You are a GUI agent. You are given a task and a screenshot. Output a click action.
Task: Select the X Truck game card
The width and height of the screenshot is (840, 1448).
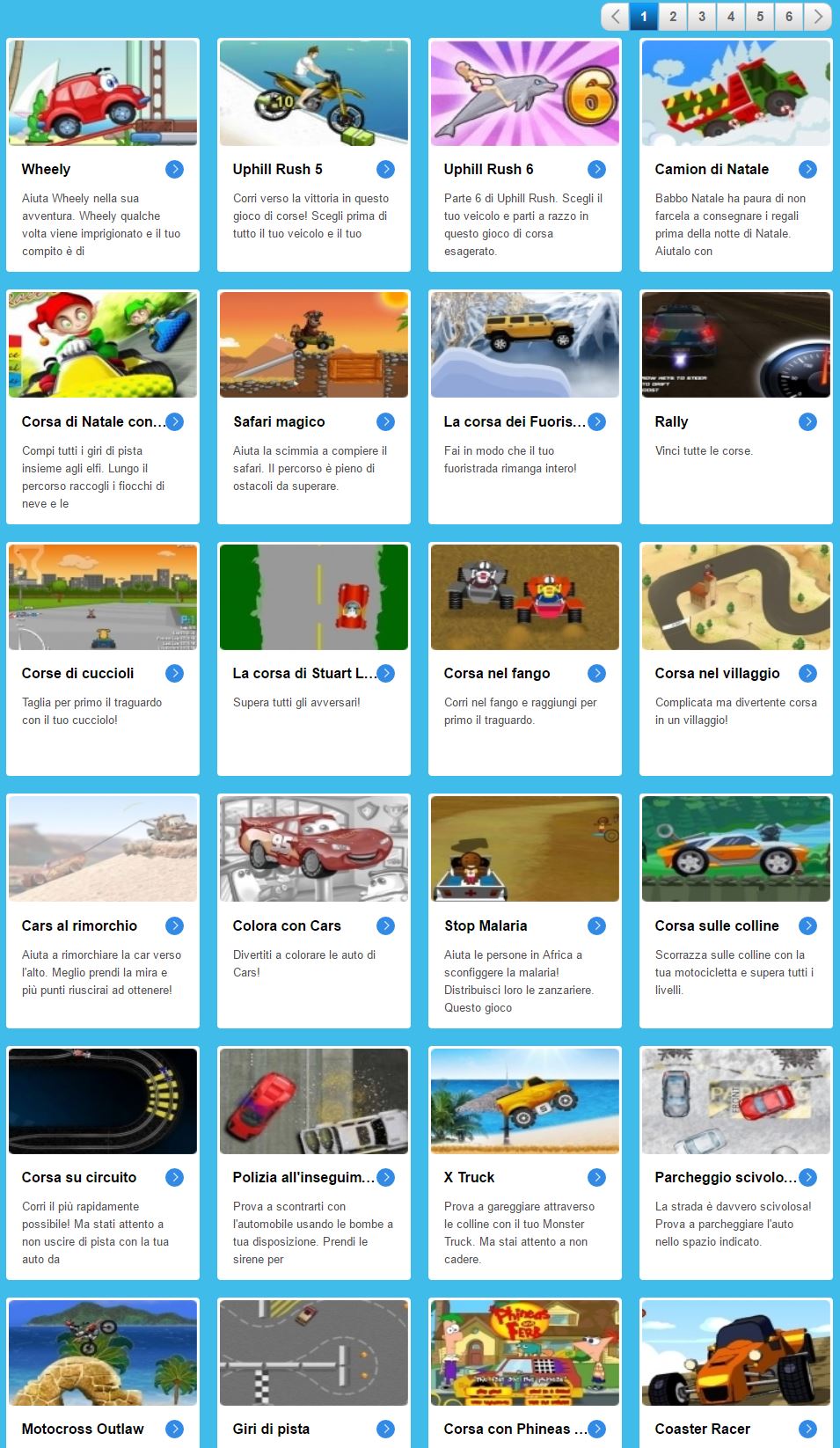pos(525,1101)
